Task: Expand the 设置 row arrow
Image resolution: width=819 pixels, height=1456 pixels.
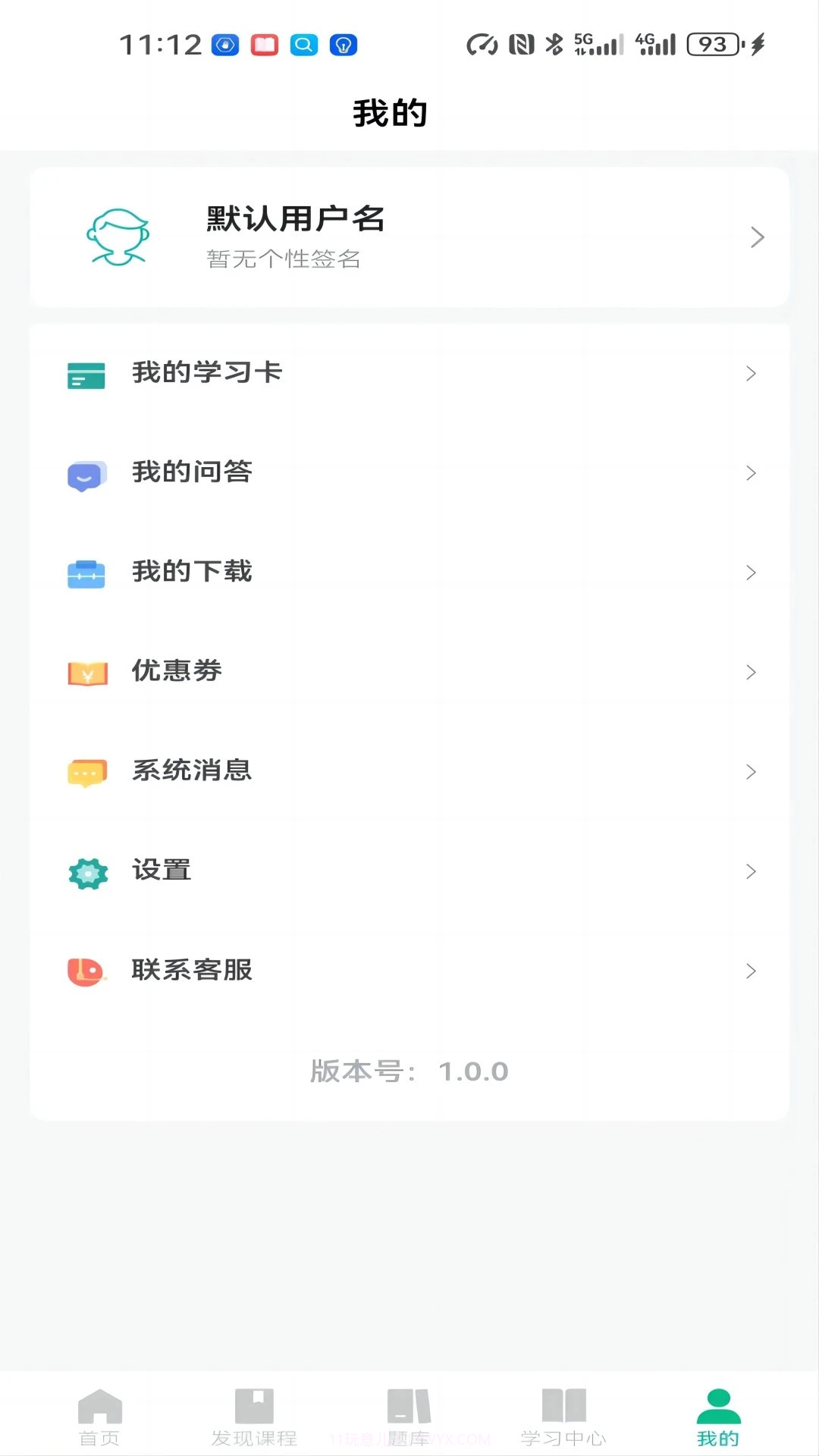Action: [x=752, y=871]
